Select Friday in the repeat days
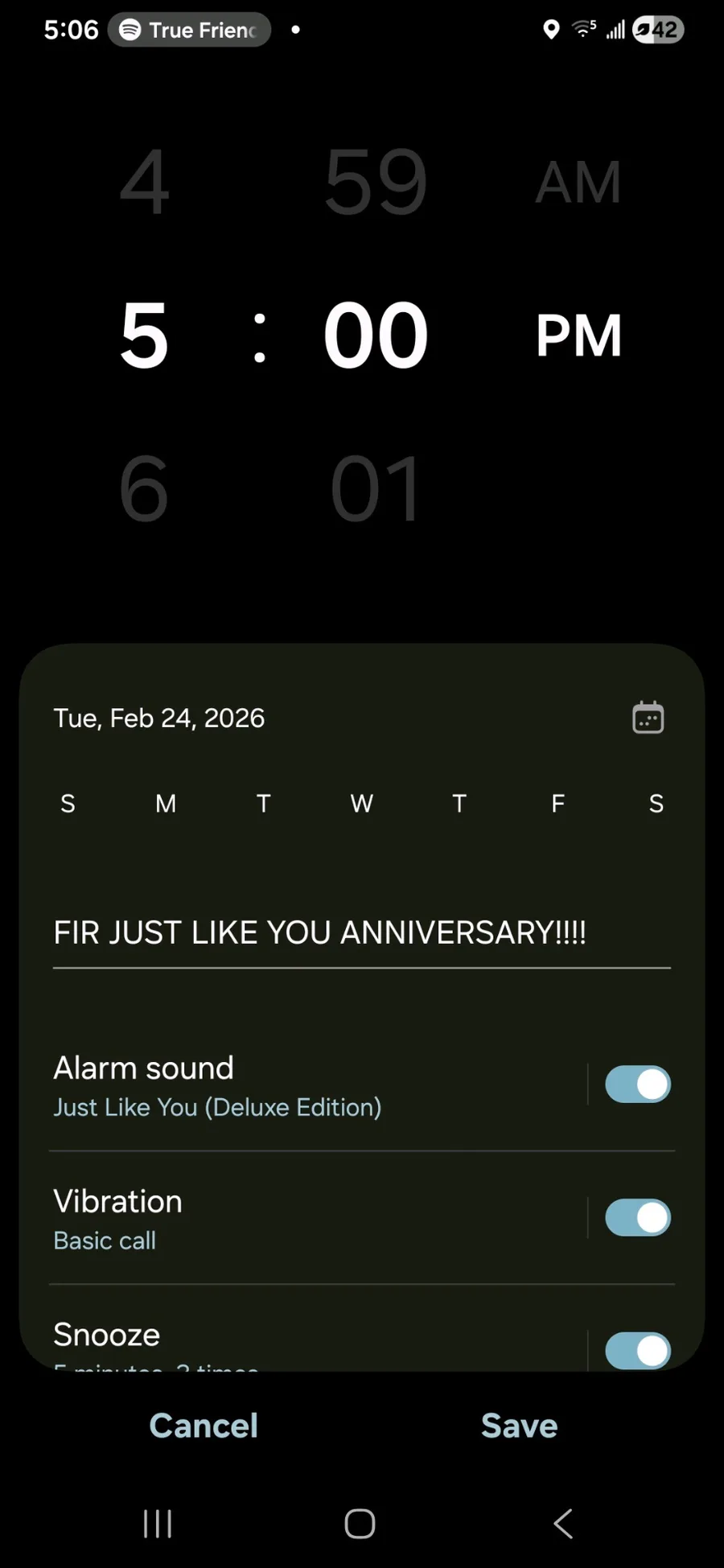 coord(557,803)
